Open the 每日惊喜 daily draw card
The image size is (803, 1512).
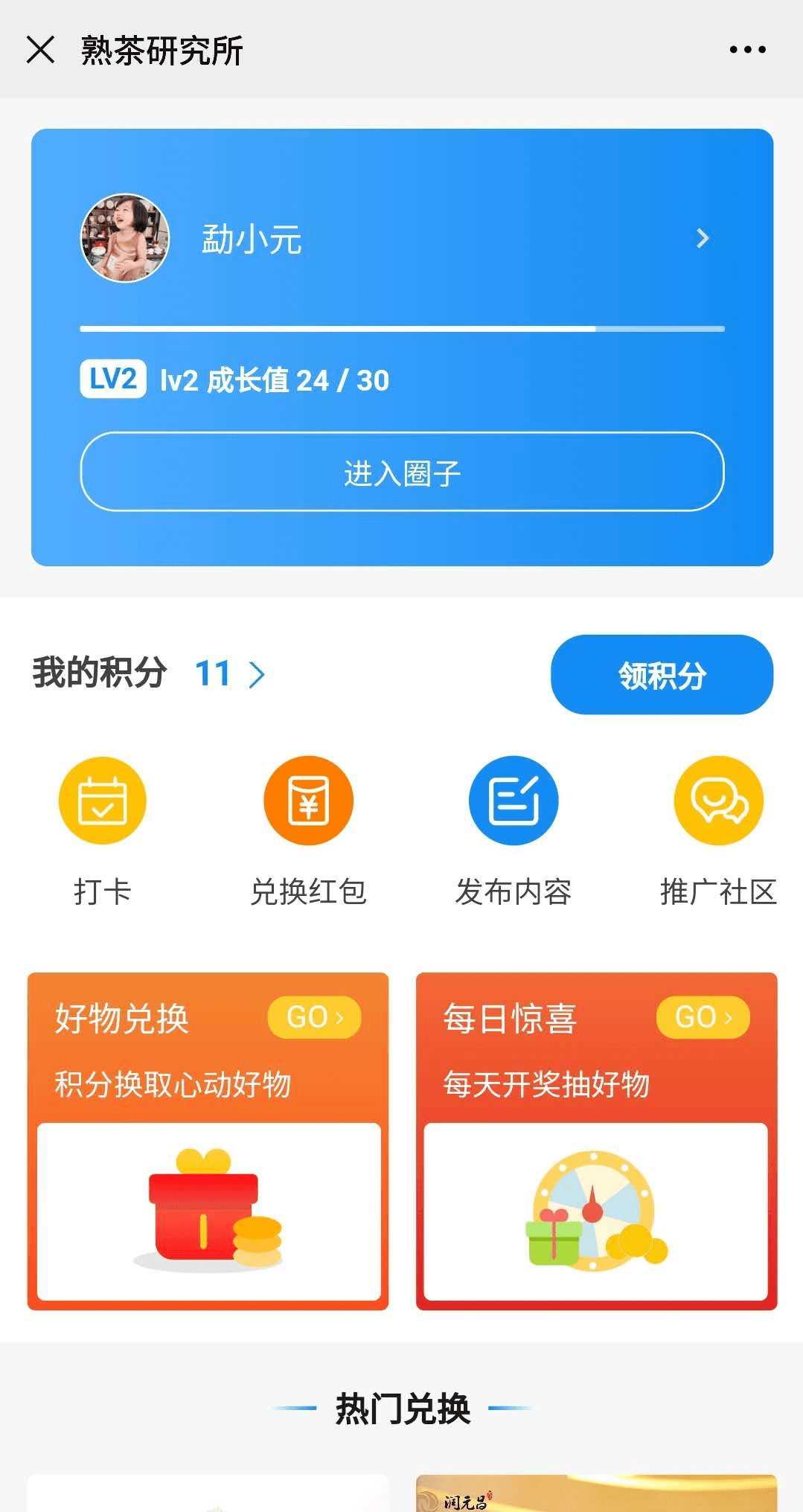[596, 1141]
